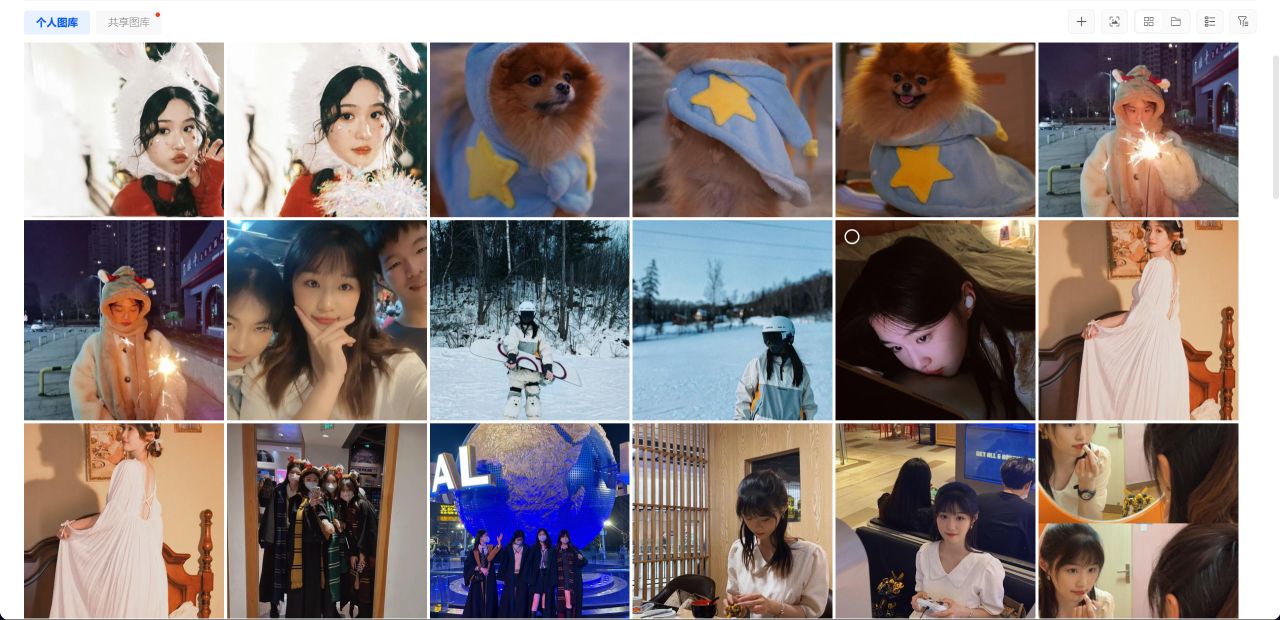Image resolution: width=1280 pixels, height=620 pixels.
Task: Open the lipstick mirror collage photo
Action: coord(1138,520)
